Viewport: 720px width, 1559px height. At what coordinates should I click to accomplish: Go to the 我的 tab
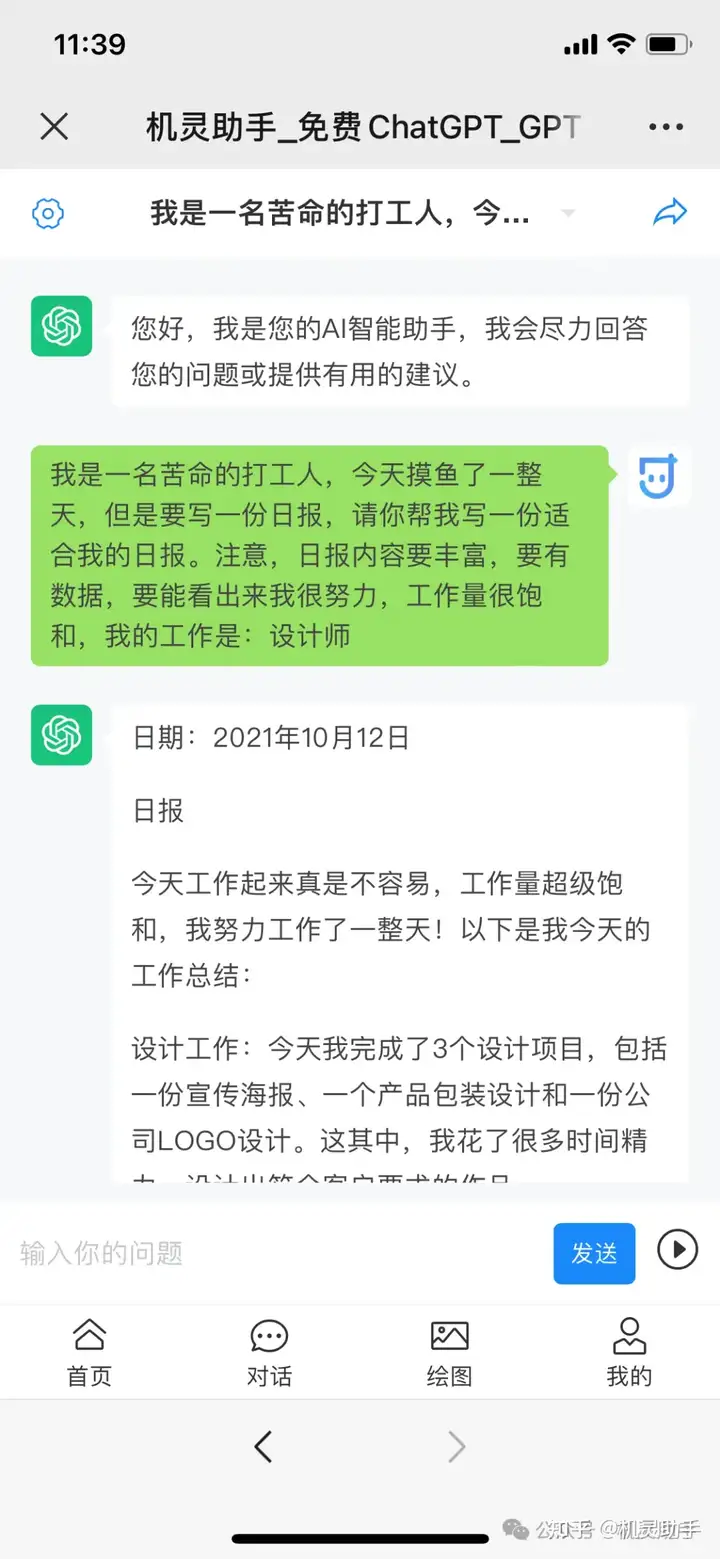629,1352
